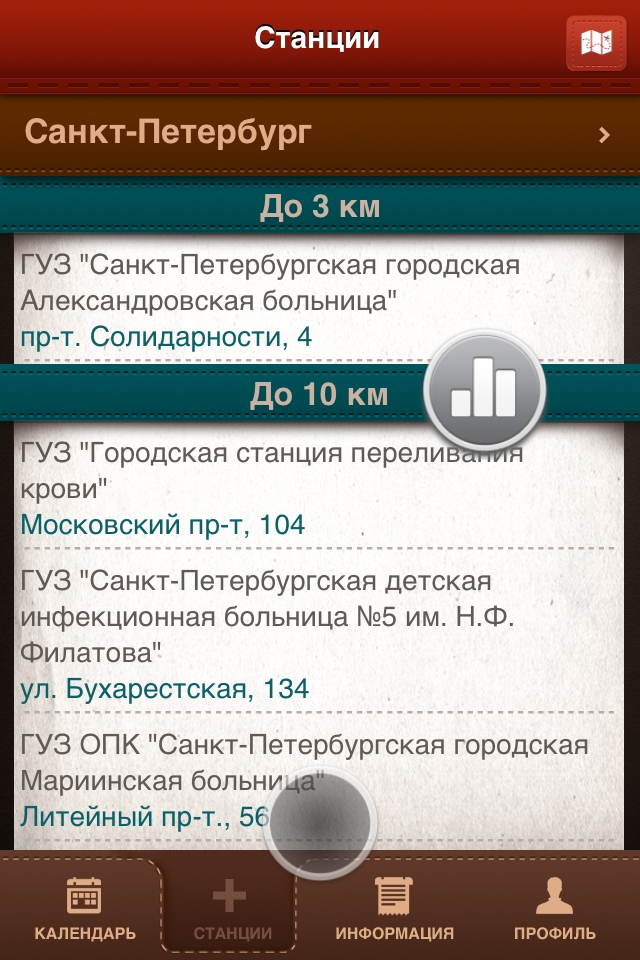This screenshot has height=960, width=640.
Task: Open the Санкт-Петербург city selector
Action: (320, 132)
